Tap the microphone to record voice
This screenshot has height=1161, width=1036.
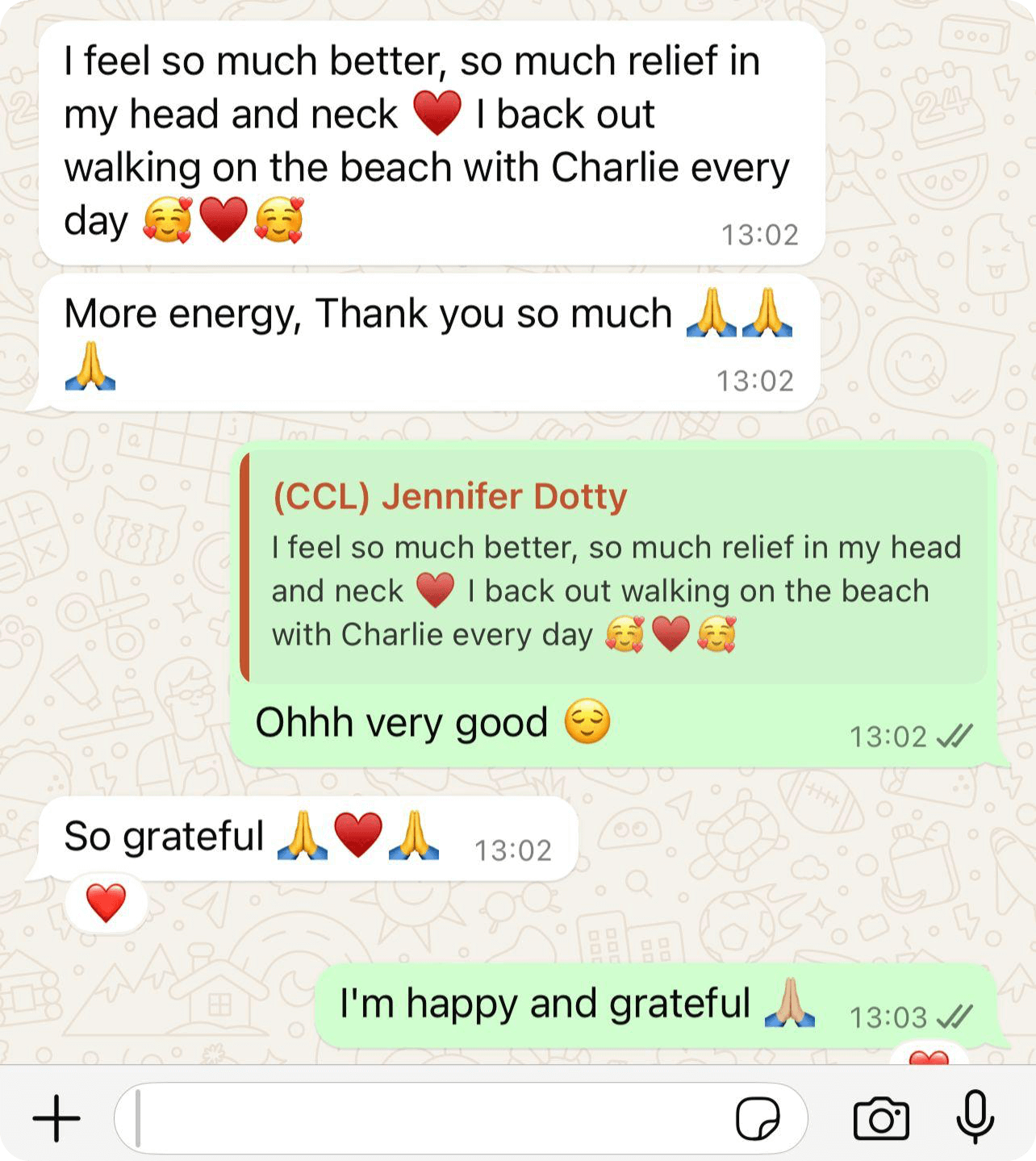pos(975,1117)
